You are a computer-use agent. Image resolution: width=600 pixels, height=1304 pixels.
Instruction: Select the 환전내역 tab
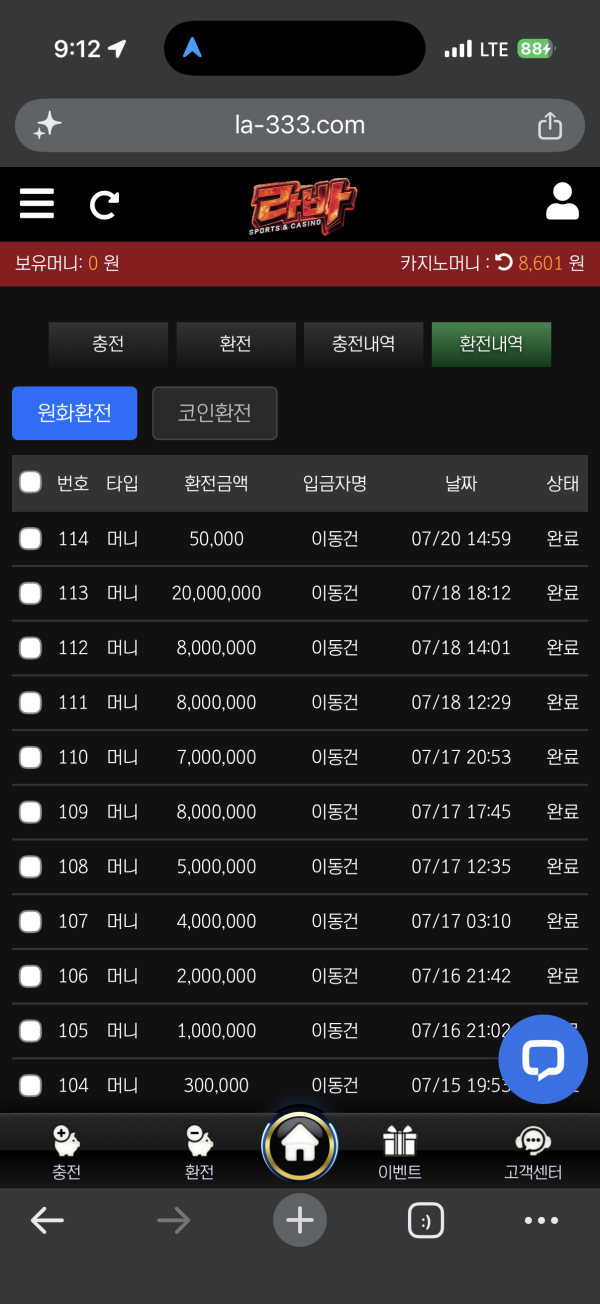coord(491,344)
